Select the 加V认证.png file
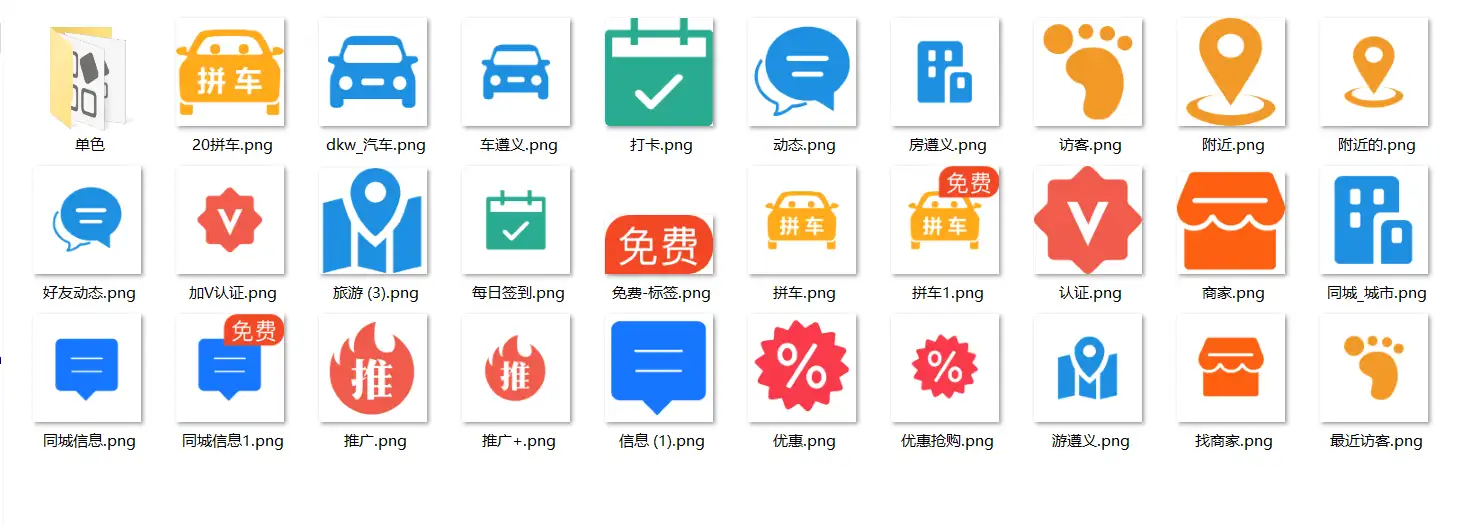 click(230, 220)
